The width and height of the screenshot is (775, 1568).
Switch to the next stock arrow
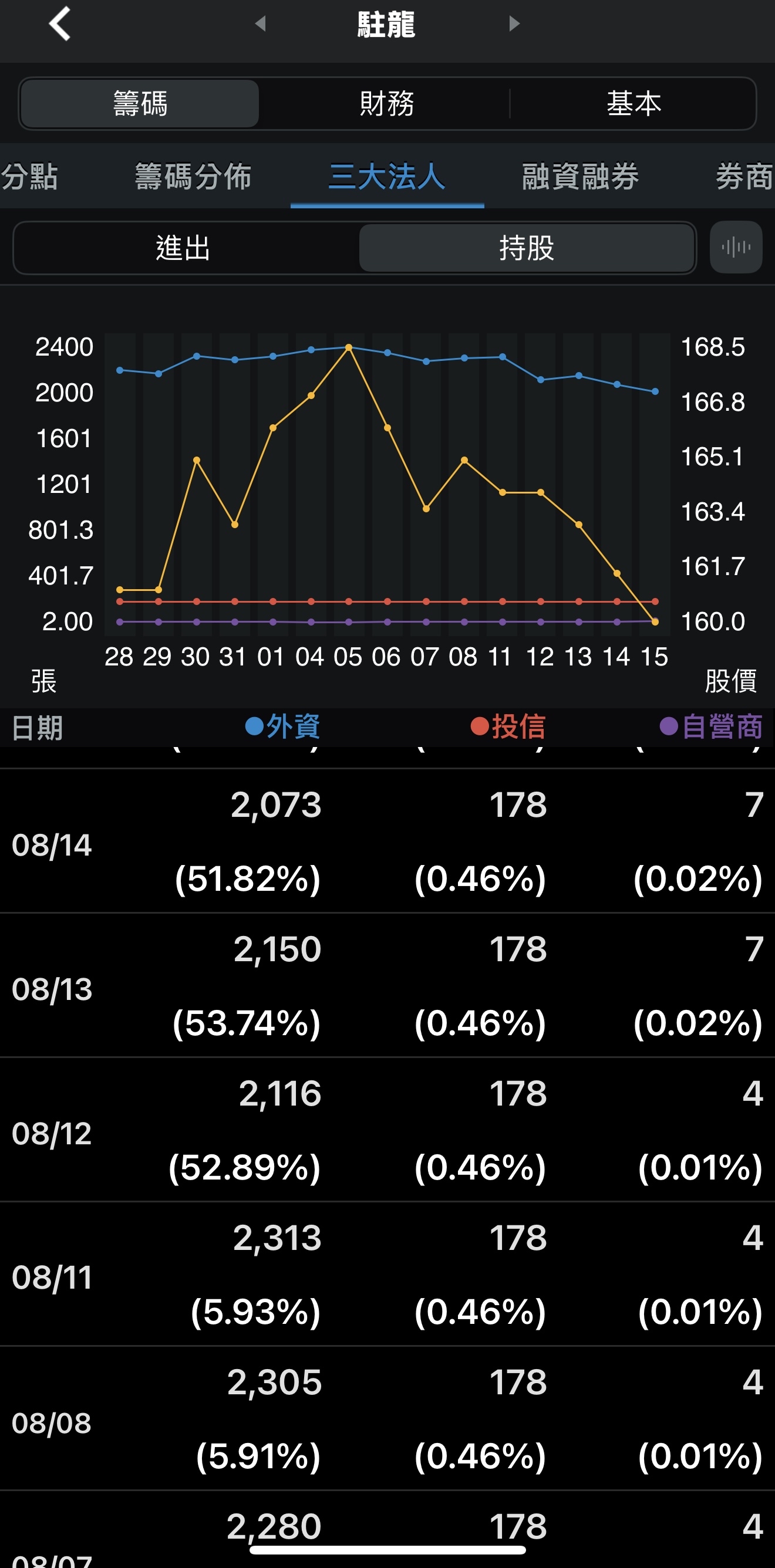(x=514, y=23)
